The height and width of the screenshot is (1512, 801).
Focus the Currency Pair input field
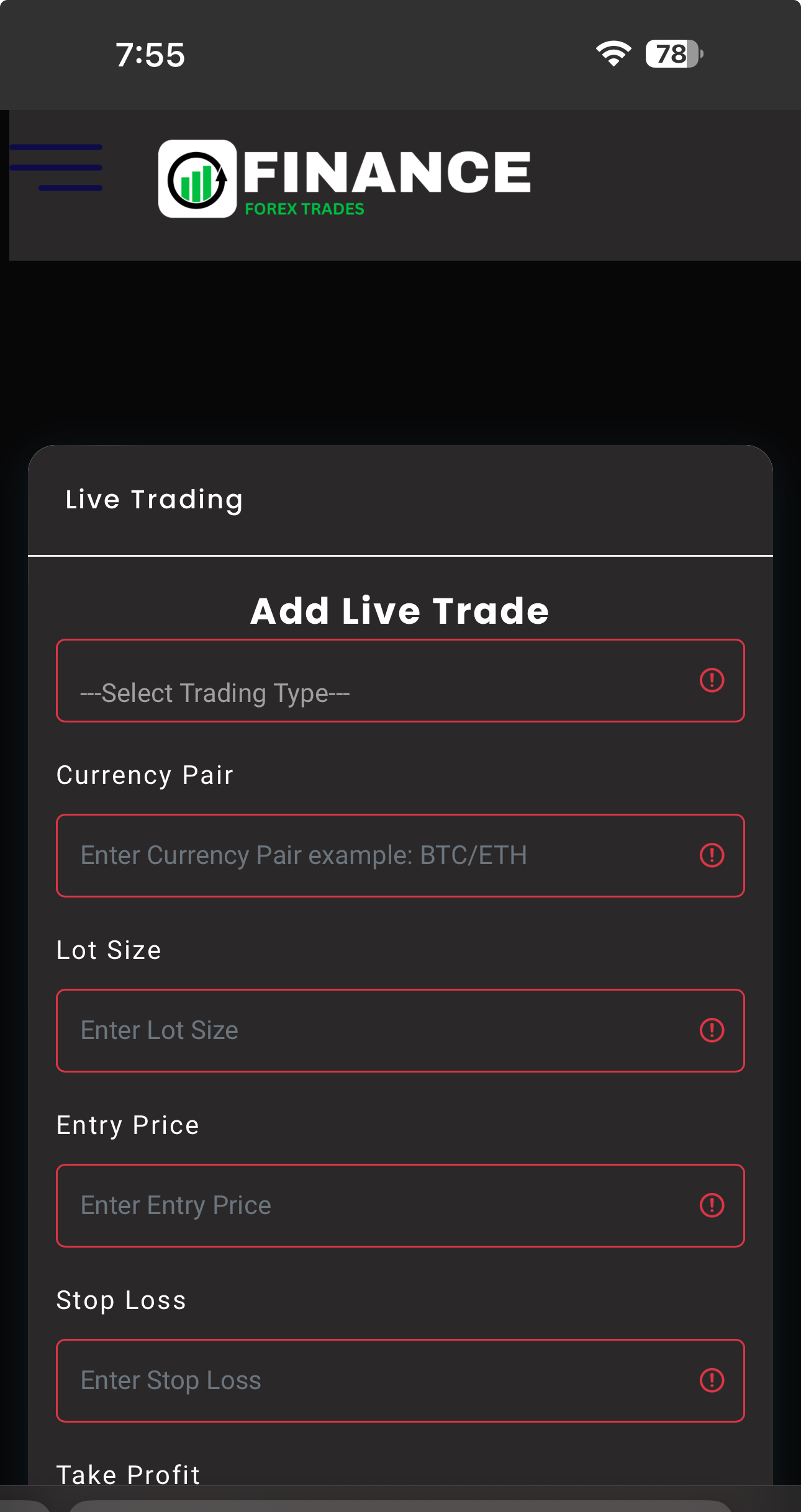(x=400, y=855)
